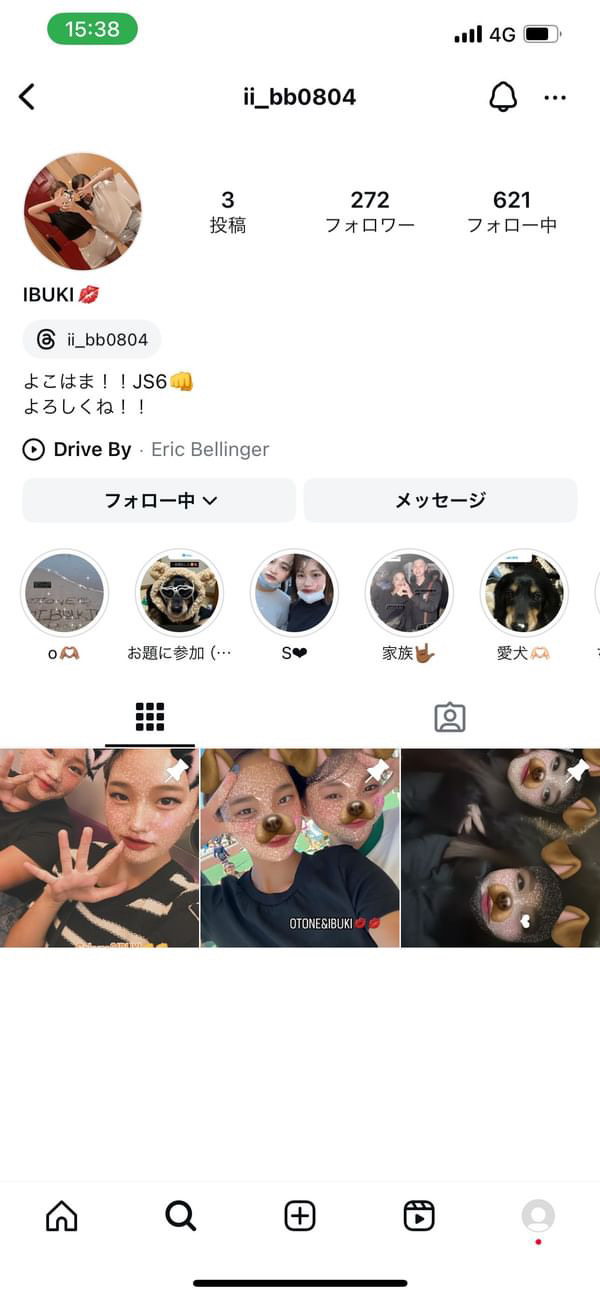Viewport: 600px width, 1298px height.
Task: Create a new post with plus icon
Action: [300, 1216]
